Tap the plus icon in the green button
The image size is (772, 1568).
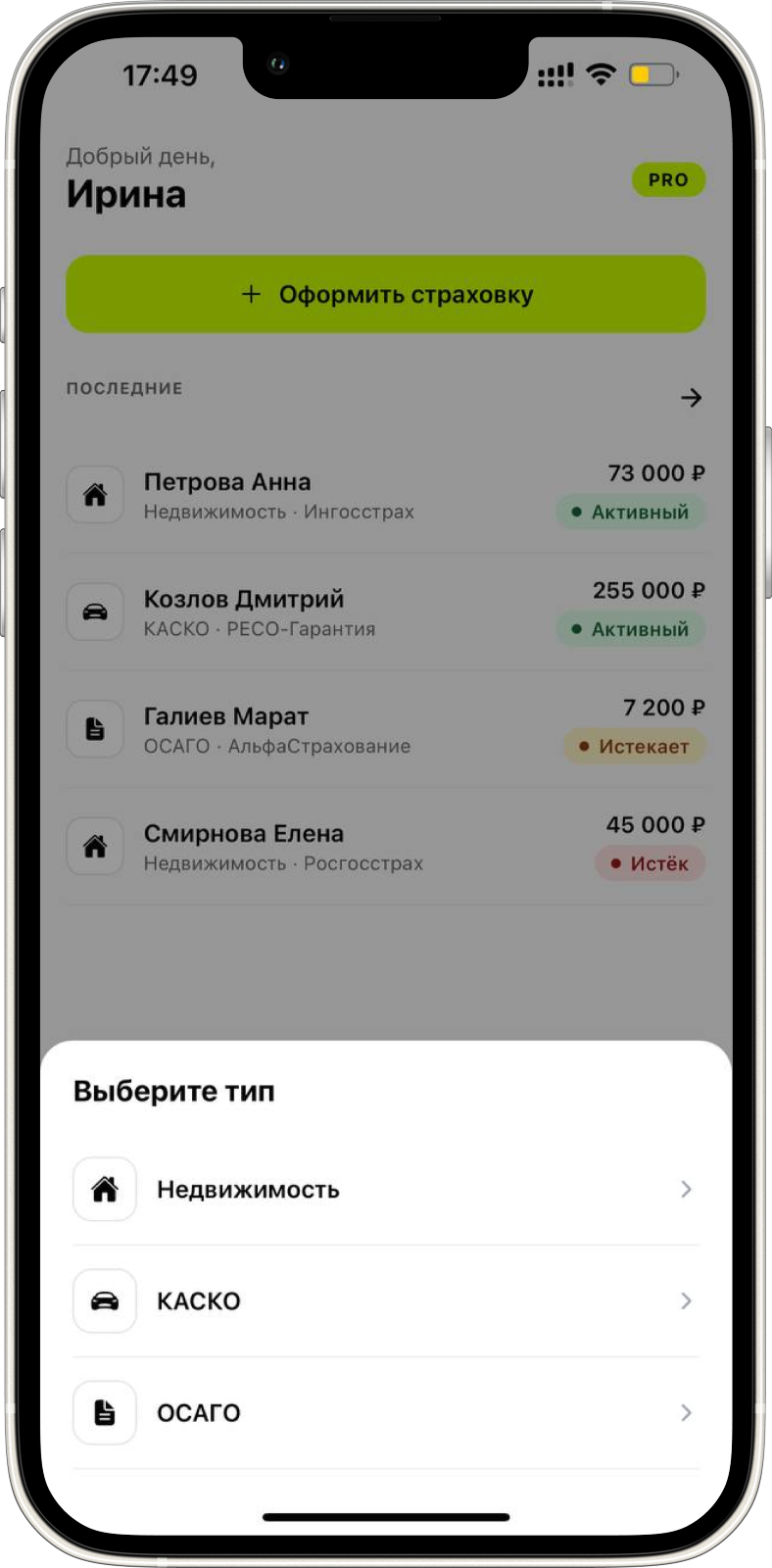point(251,293)
